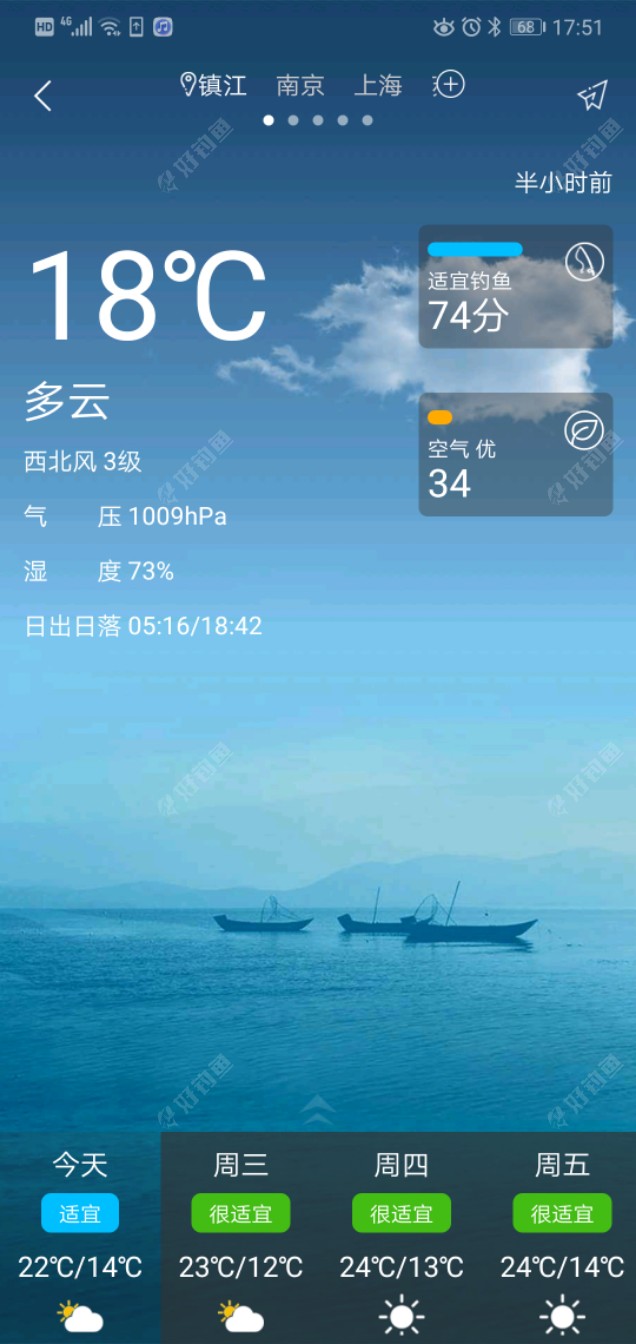Share weather via paper plane icon
The image size is (636, 1344).
[x=592, y=95]
